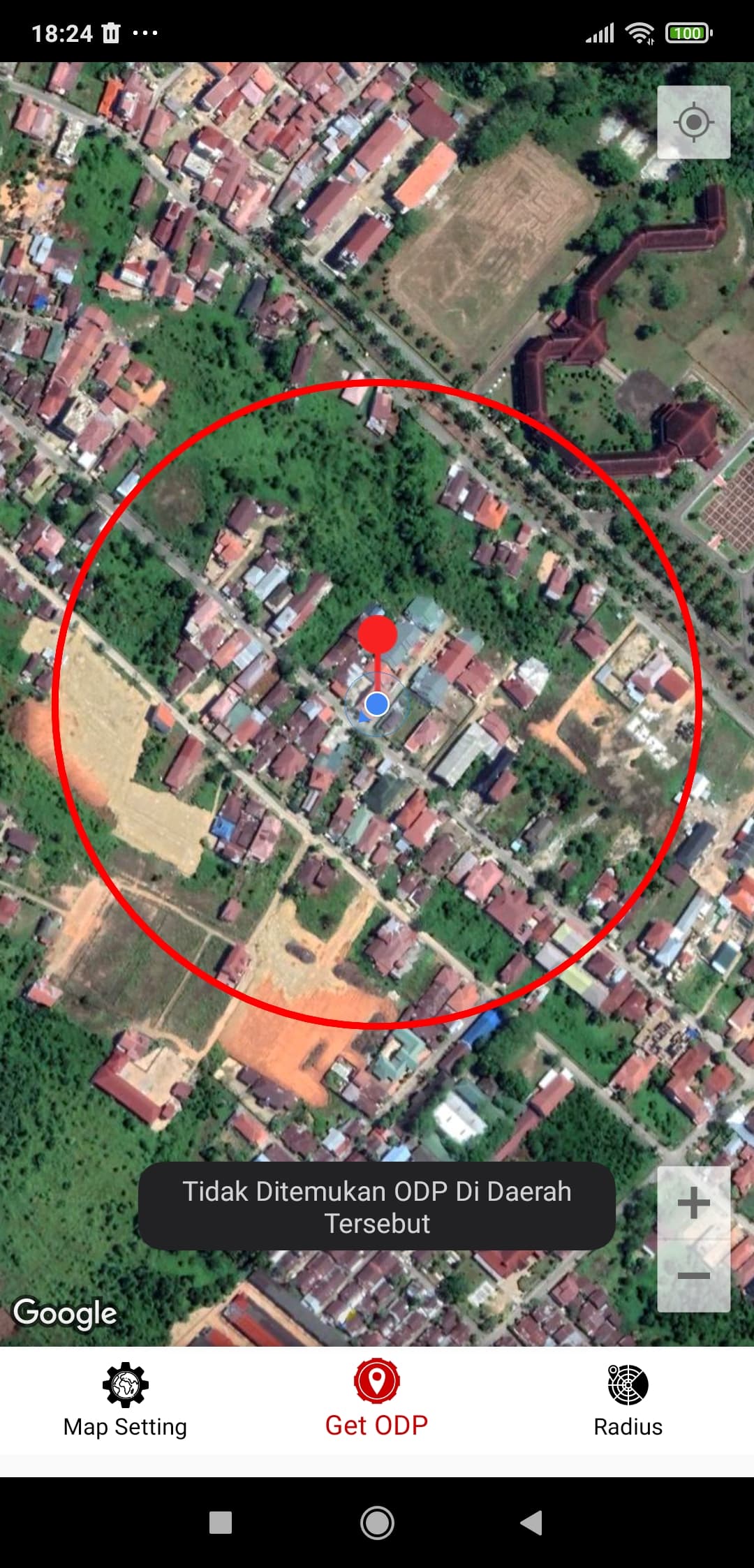The height and width of the screenshot is (1568, 754).
Task: Zoom out on the map
Action: [x=693, y=1275]
